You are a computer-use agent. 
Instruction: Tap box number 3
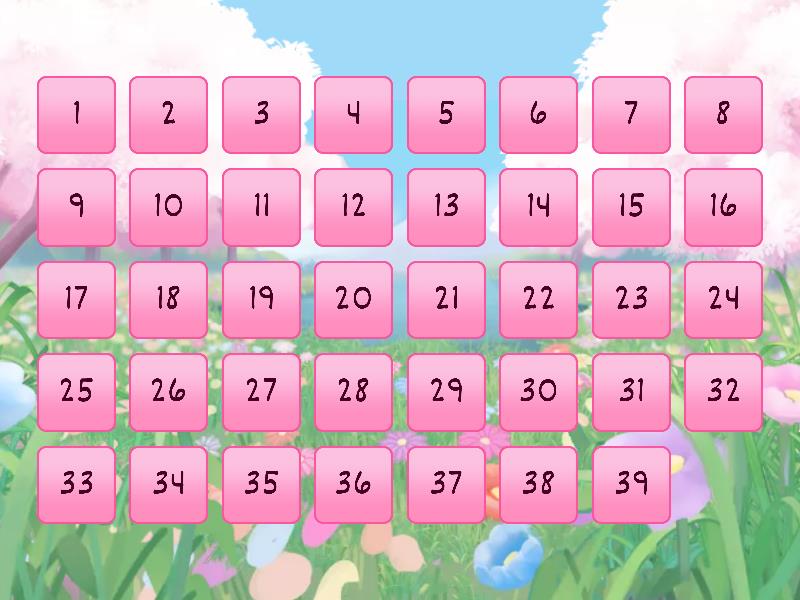(261, 114)
